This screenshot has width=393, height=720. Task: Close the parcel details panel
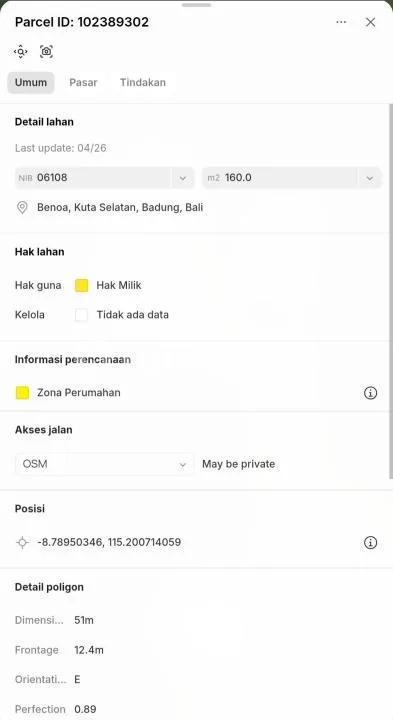(x=370, y=22)
